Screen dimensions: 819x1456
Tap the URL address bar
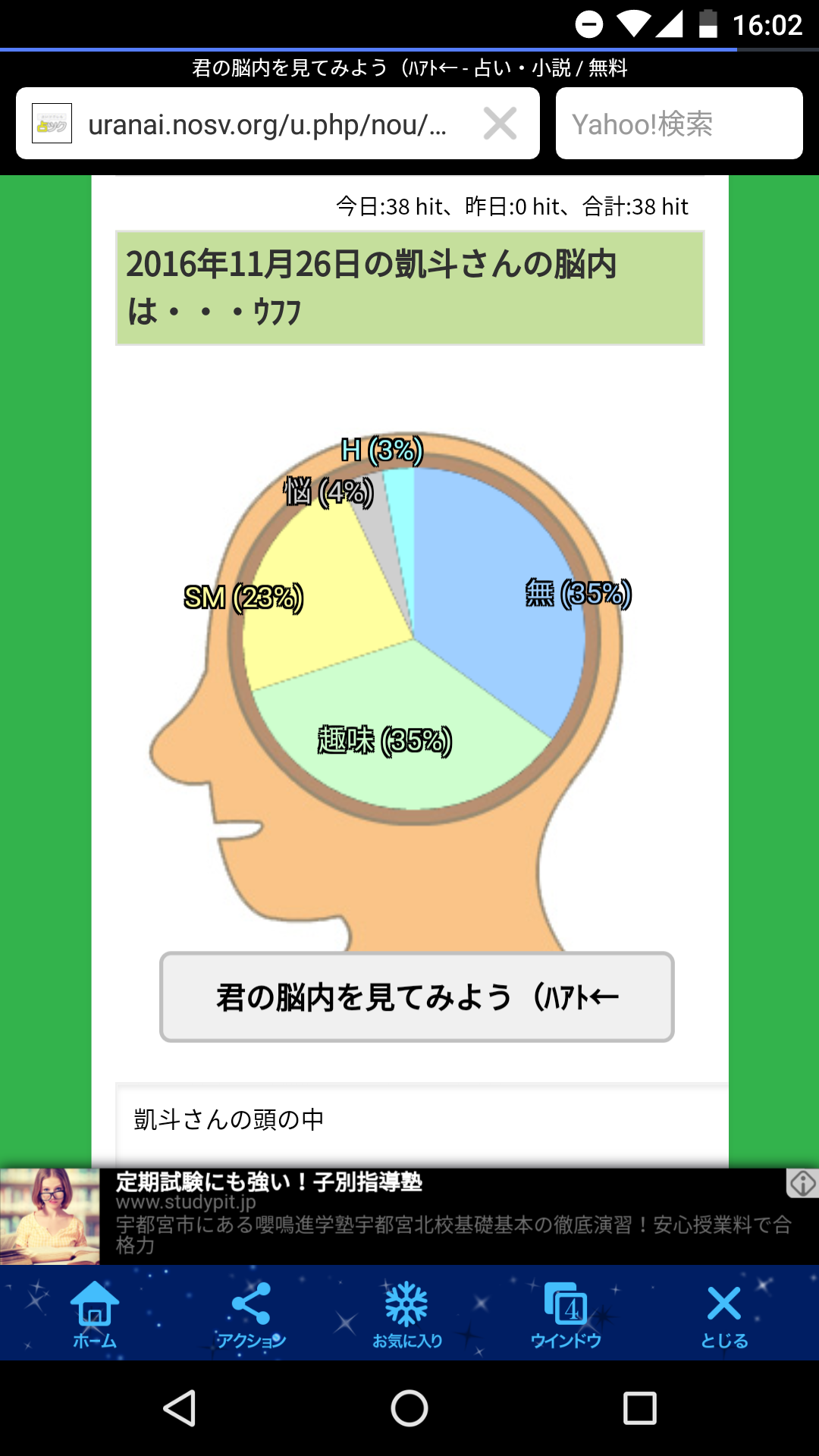[x=265, y=124]
